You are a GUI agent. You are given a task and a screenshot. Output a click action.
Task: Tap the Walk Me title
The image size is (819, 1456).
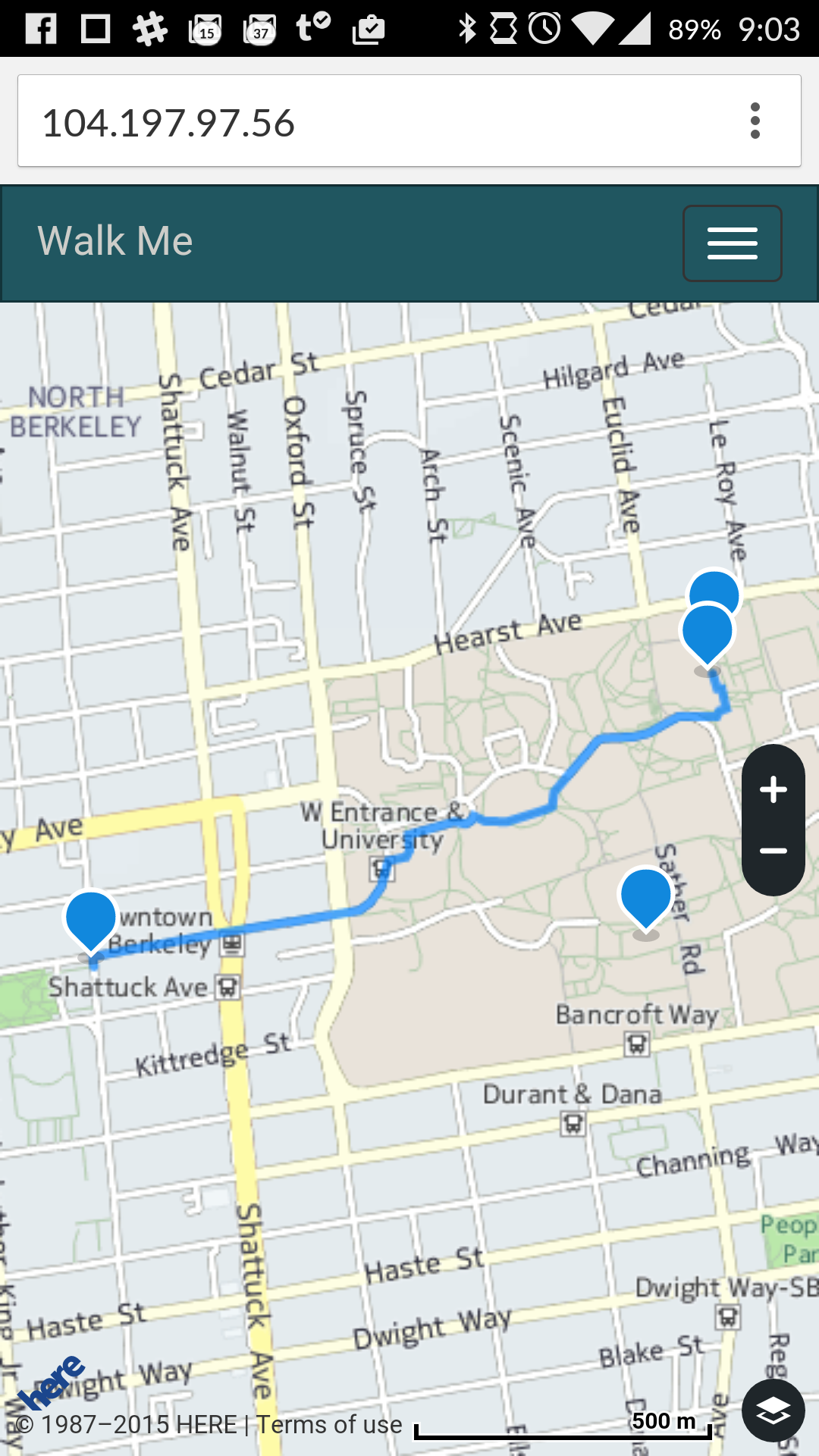pos(115,241)
